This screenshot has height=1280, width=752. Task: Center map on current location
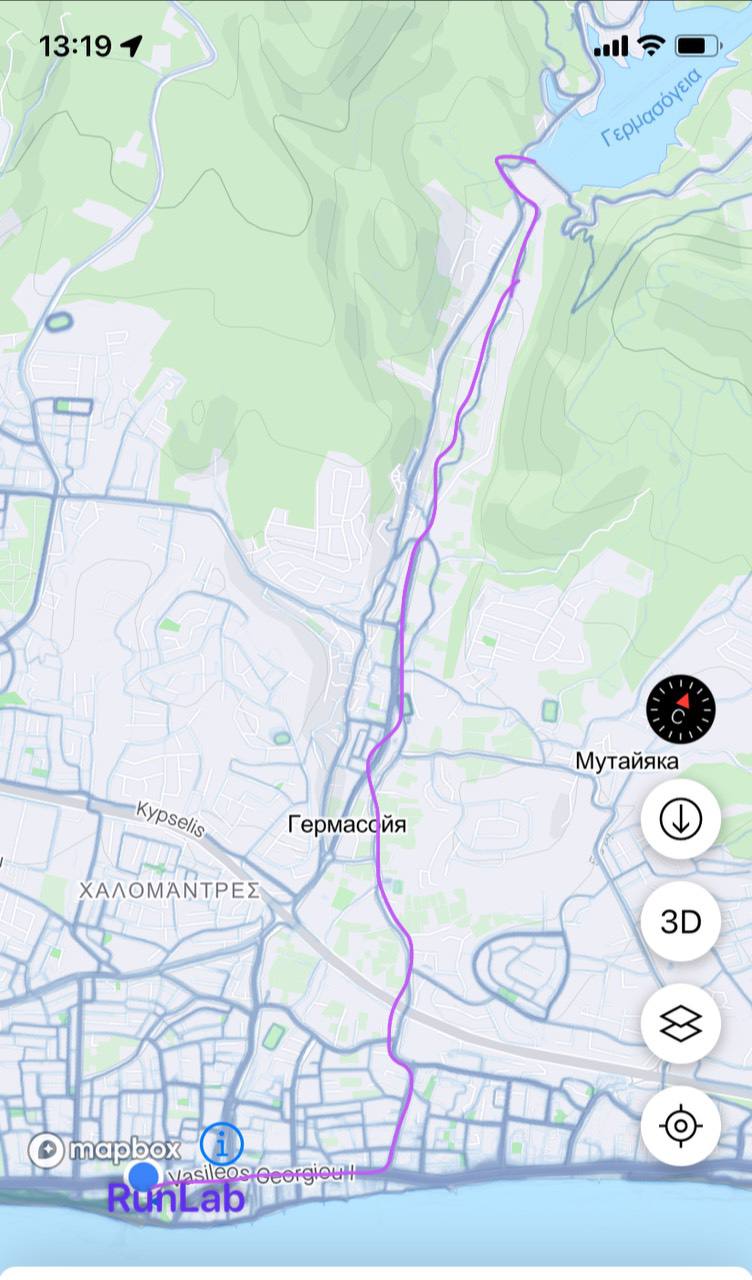[x=681, y=1126]
